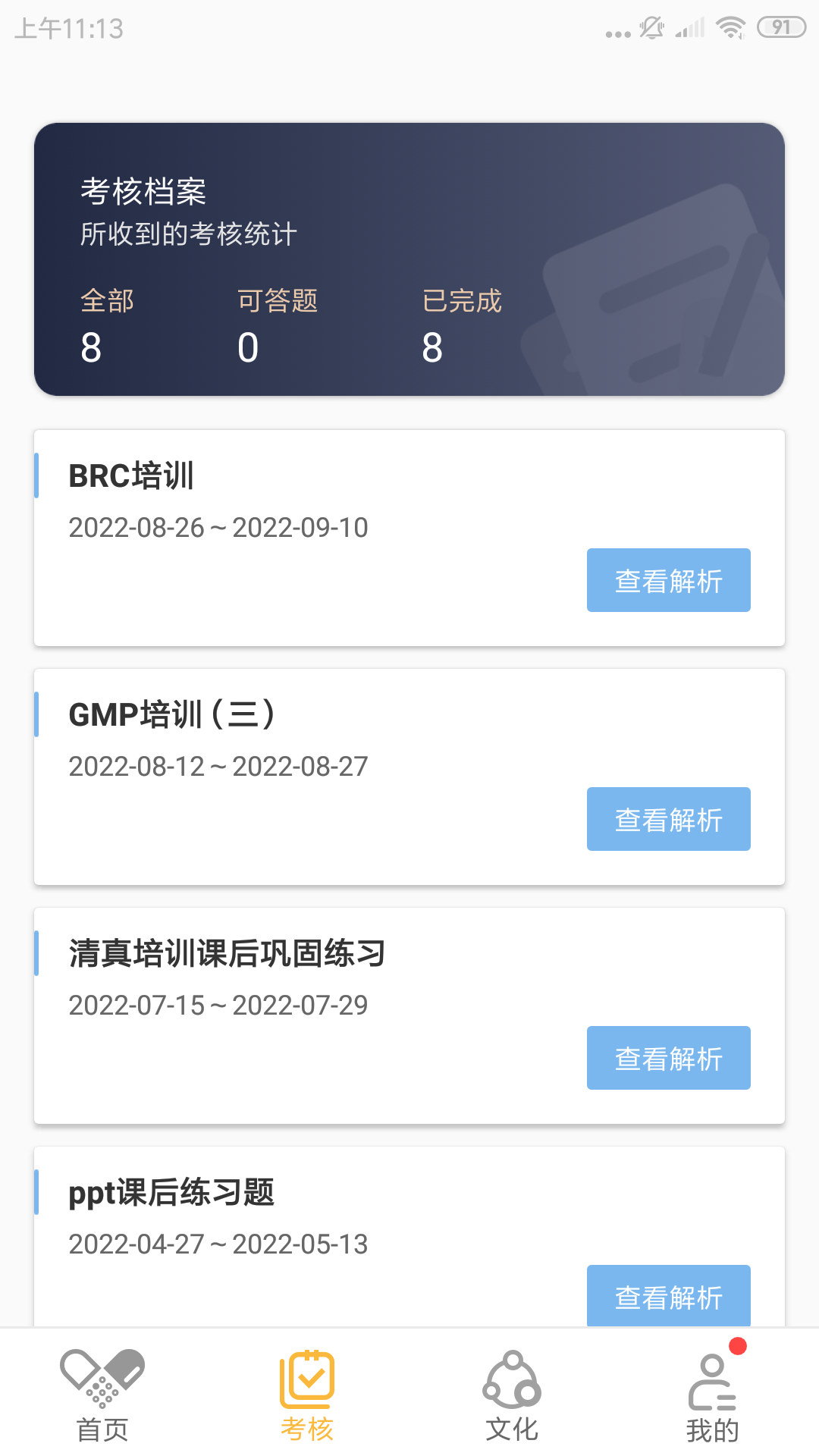Tap the Wi-Fi icon in the status bar
Image resolution: width=819 pixels, height=1456 pixels.
(730, 27)
